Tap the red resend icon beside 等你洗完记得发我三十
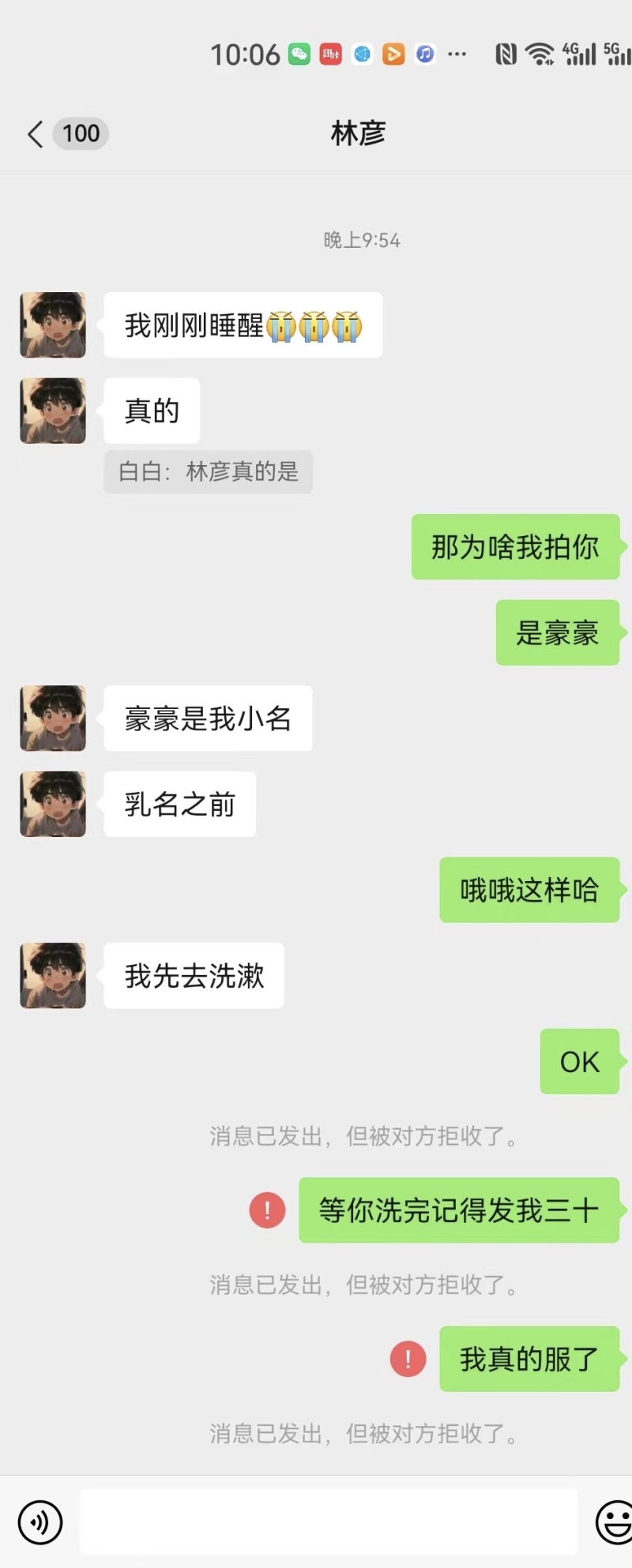This screenshot has height=1568, width=632. 267,1210
